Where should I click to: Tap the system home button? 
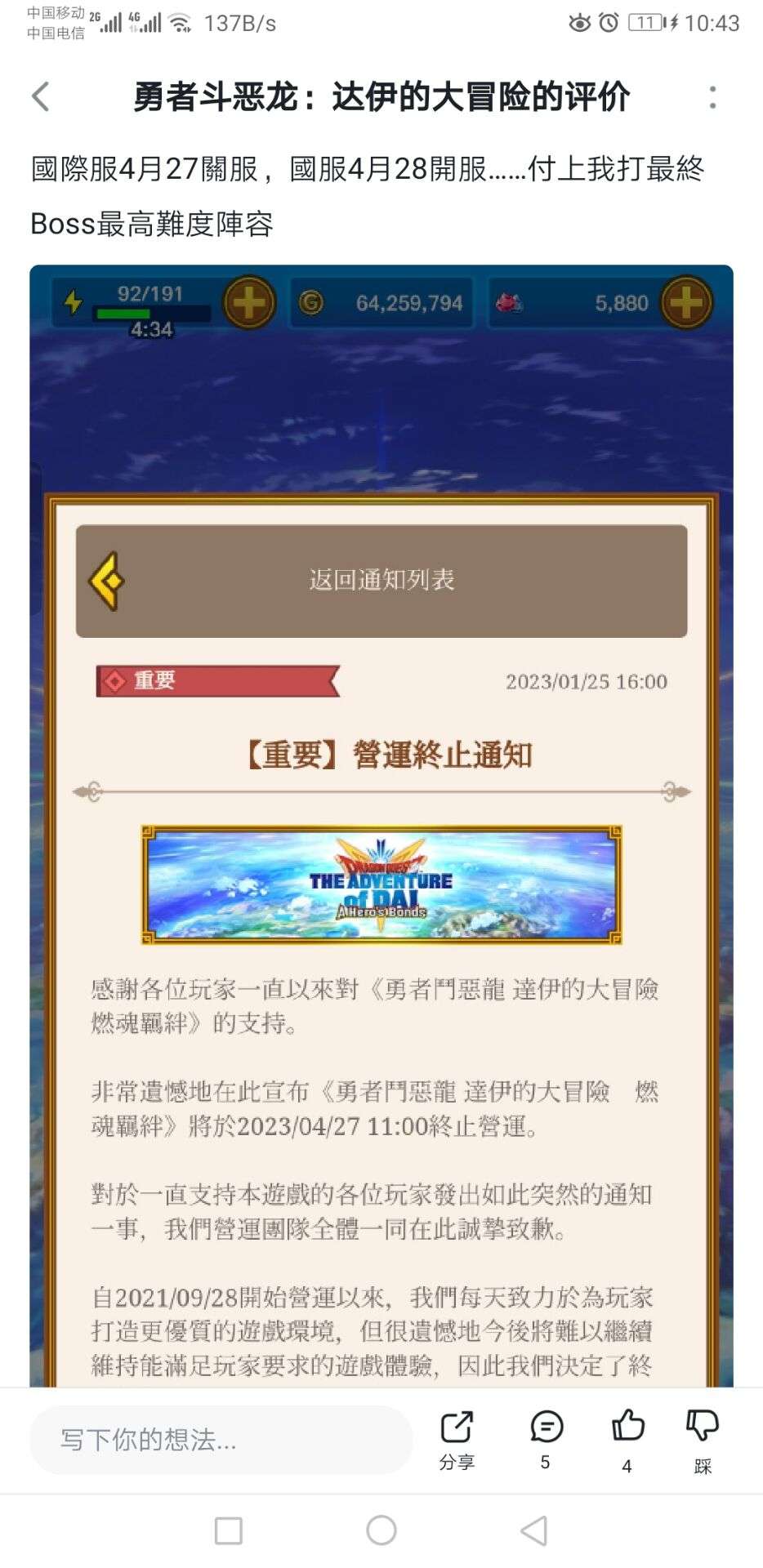(381, 1530)
